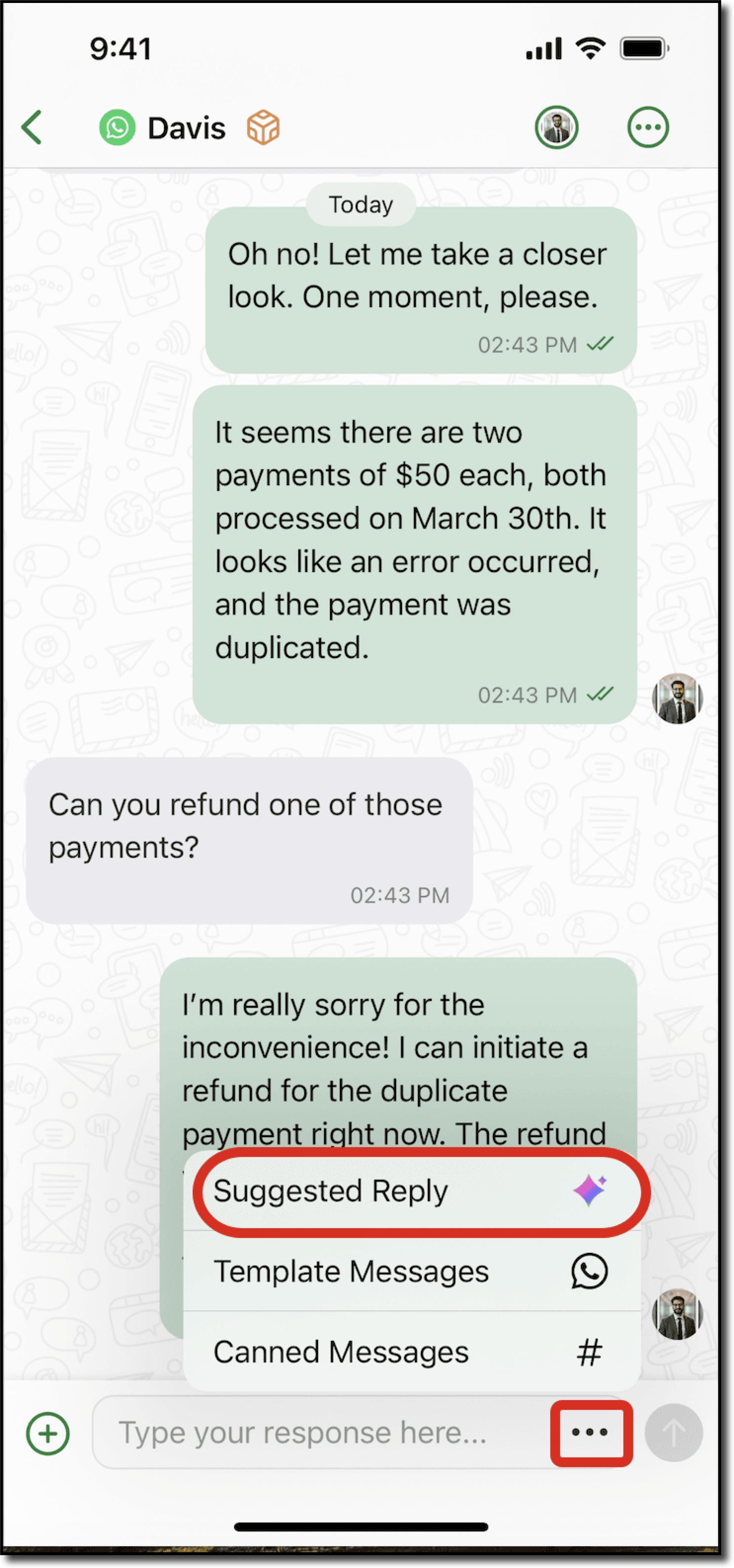Tap the plus attachment button

click(48, 1434)
